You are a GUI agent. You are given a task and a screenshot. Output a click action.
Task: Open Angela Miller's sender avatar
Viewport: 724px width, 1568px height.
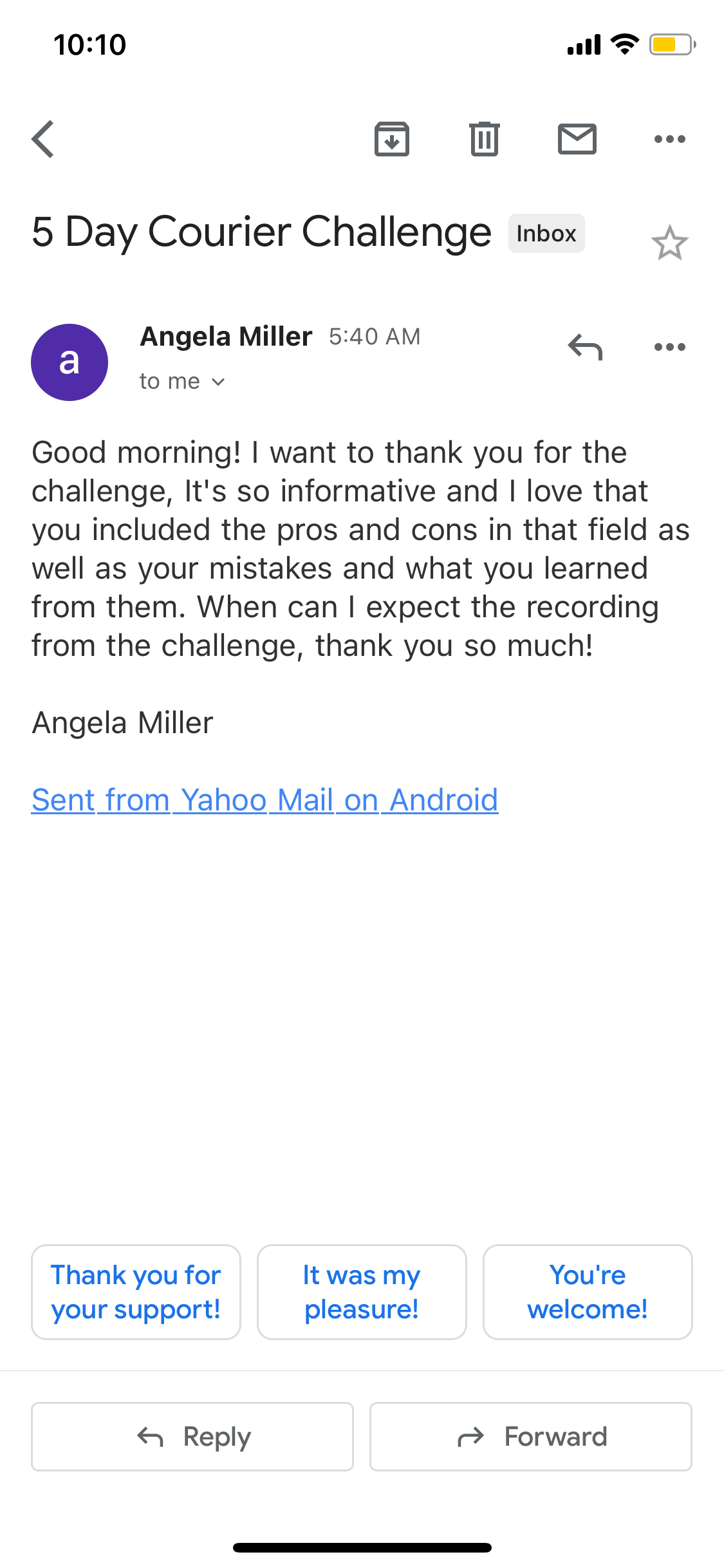tap(70, 362)
